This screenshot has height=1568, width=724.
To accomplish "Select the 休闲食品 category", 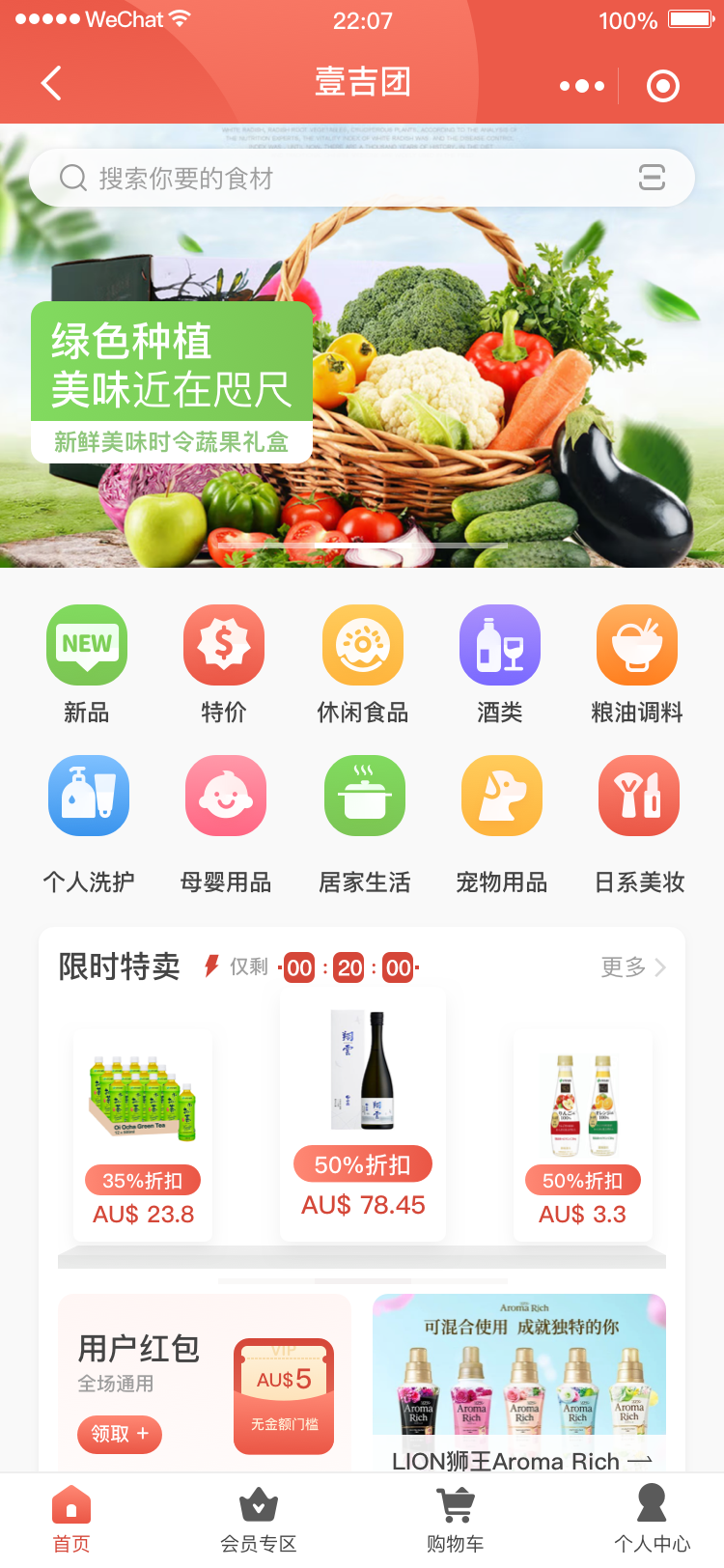I will [x=362, y=663].
